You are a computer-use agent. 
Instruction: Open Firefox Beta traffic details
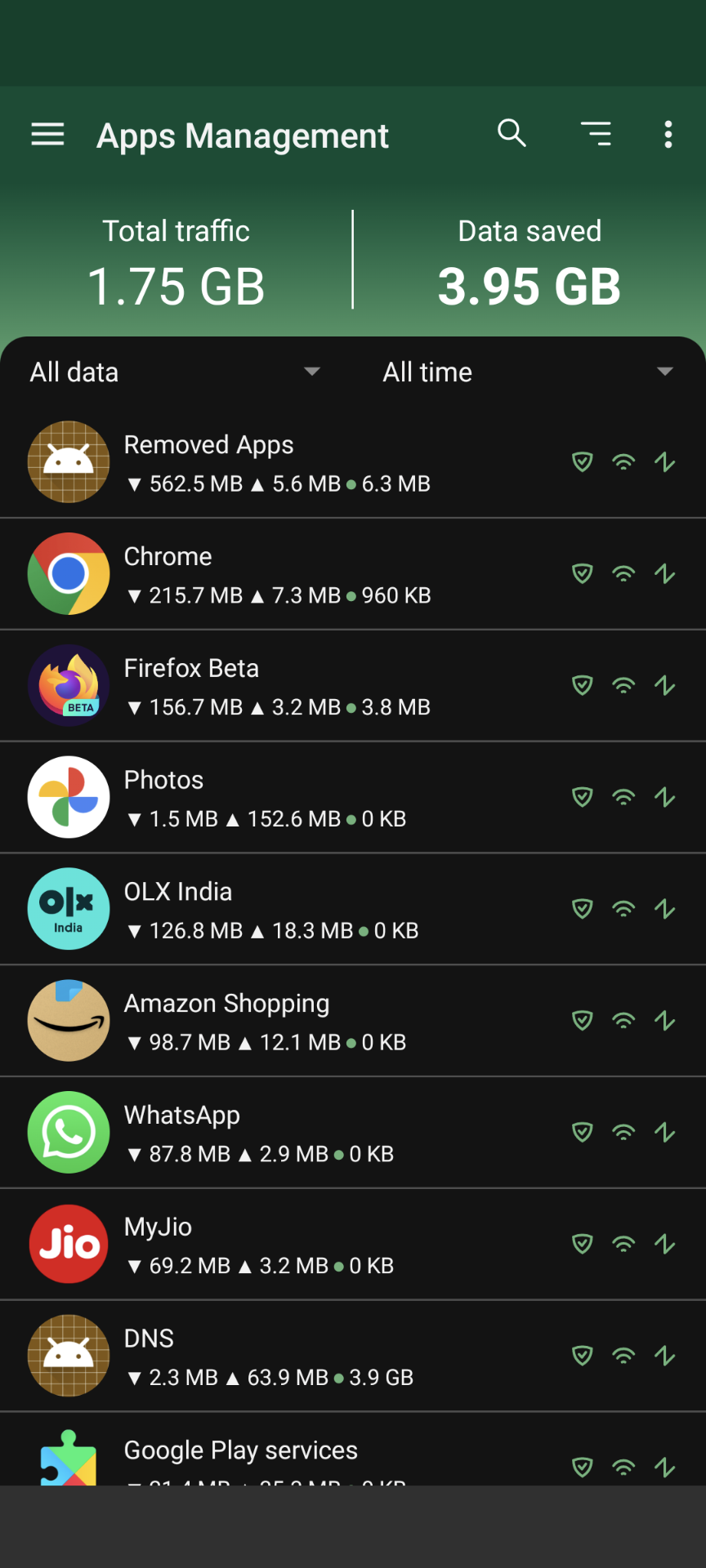pyautogui.click(x=278, y=686)
